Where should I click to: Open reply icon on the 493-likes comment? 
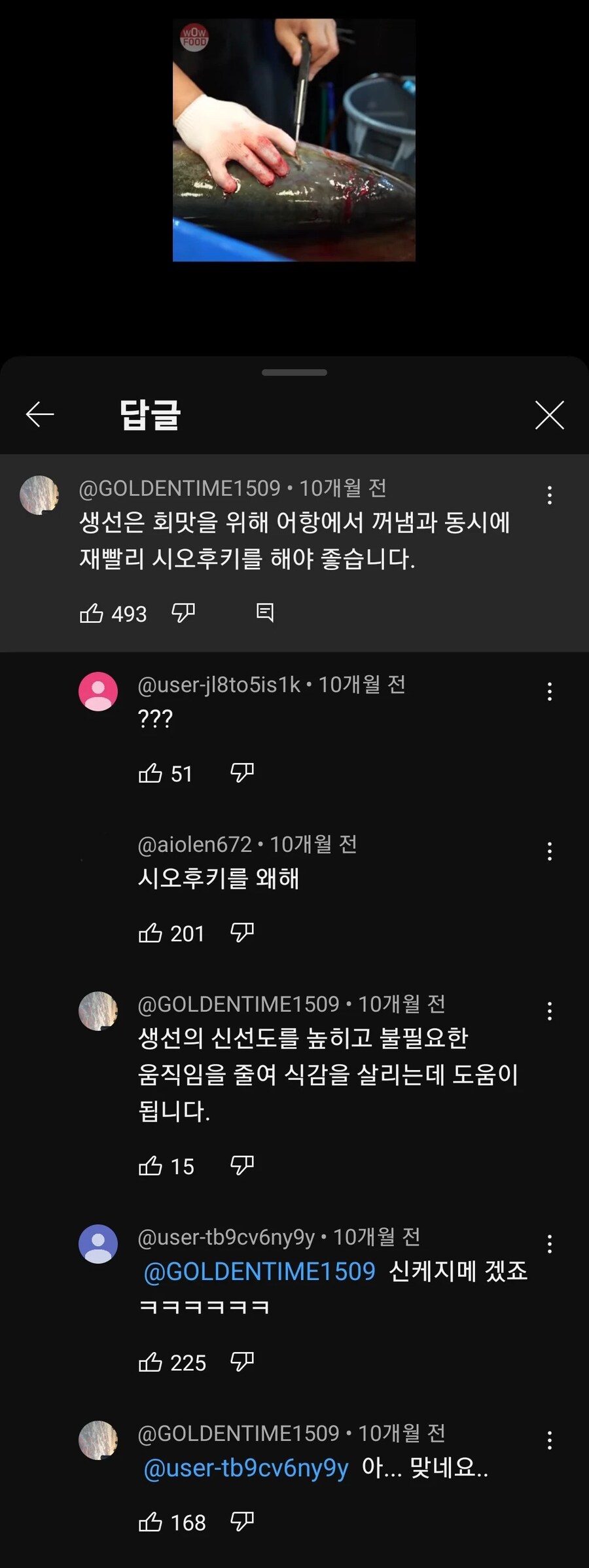(265, 613)
